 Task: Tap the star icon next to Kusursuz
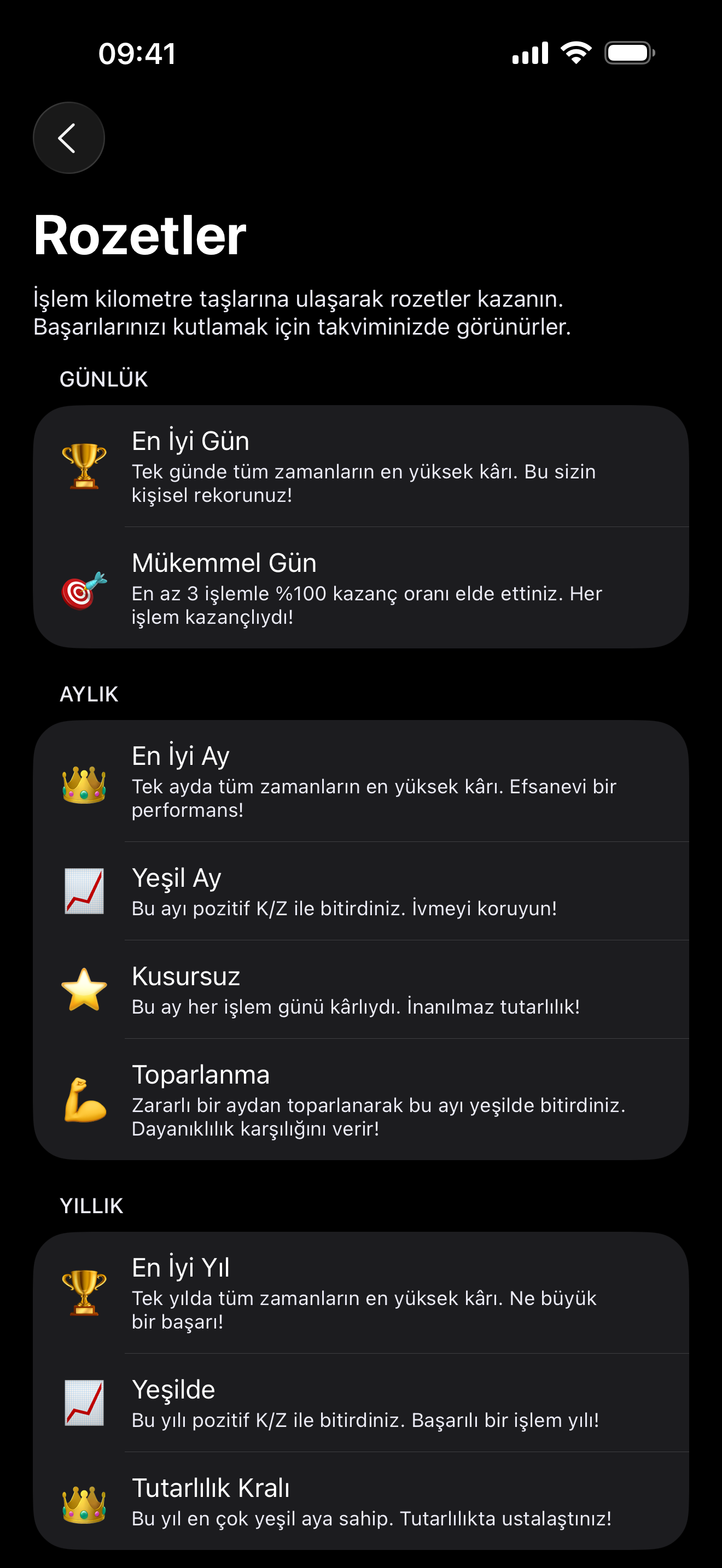(84, 987)
